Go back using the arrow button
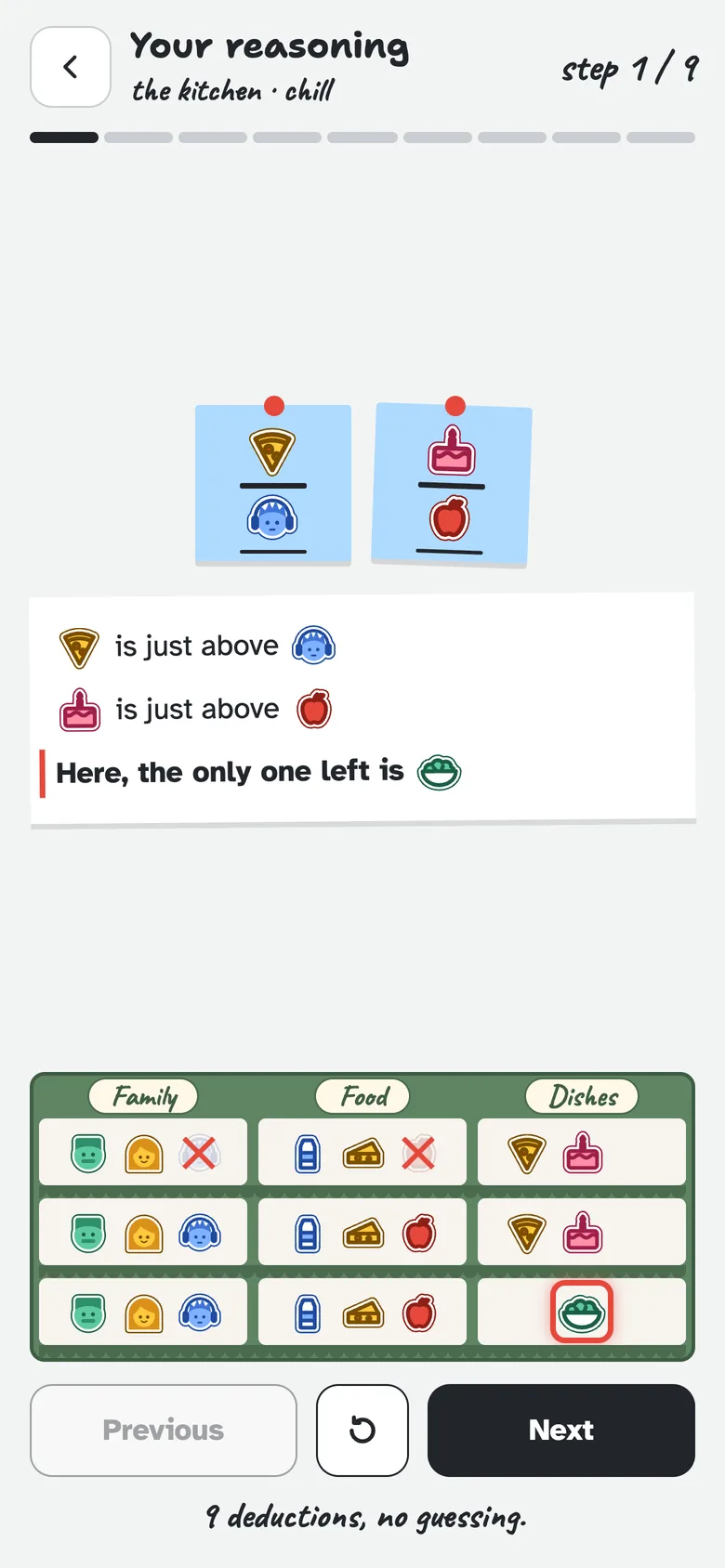This screenshot has width=725, height=1568. (x=71, y=67)
